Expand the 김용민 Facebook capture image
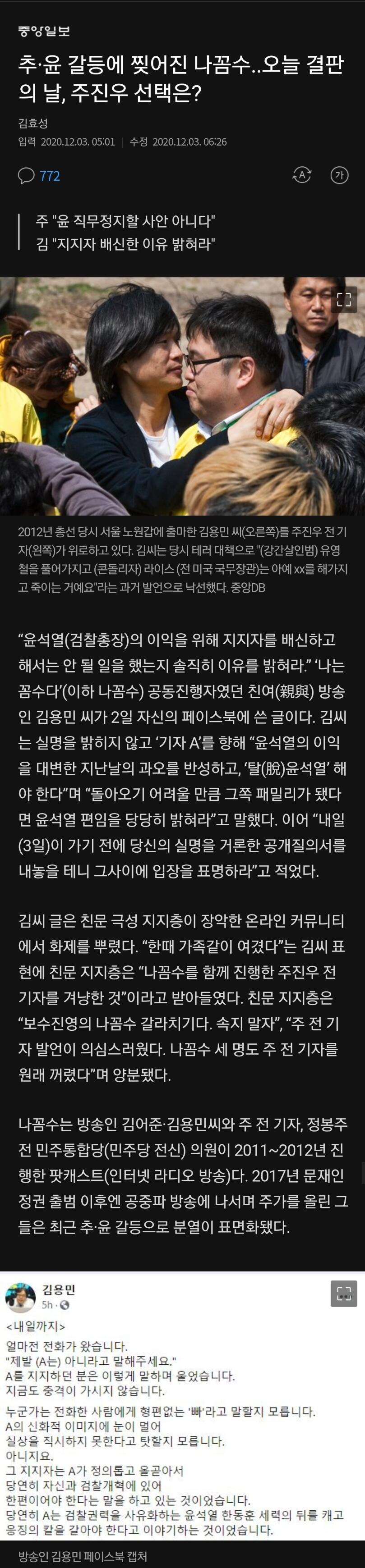 coord(344,1294)
